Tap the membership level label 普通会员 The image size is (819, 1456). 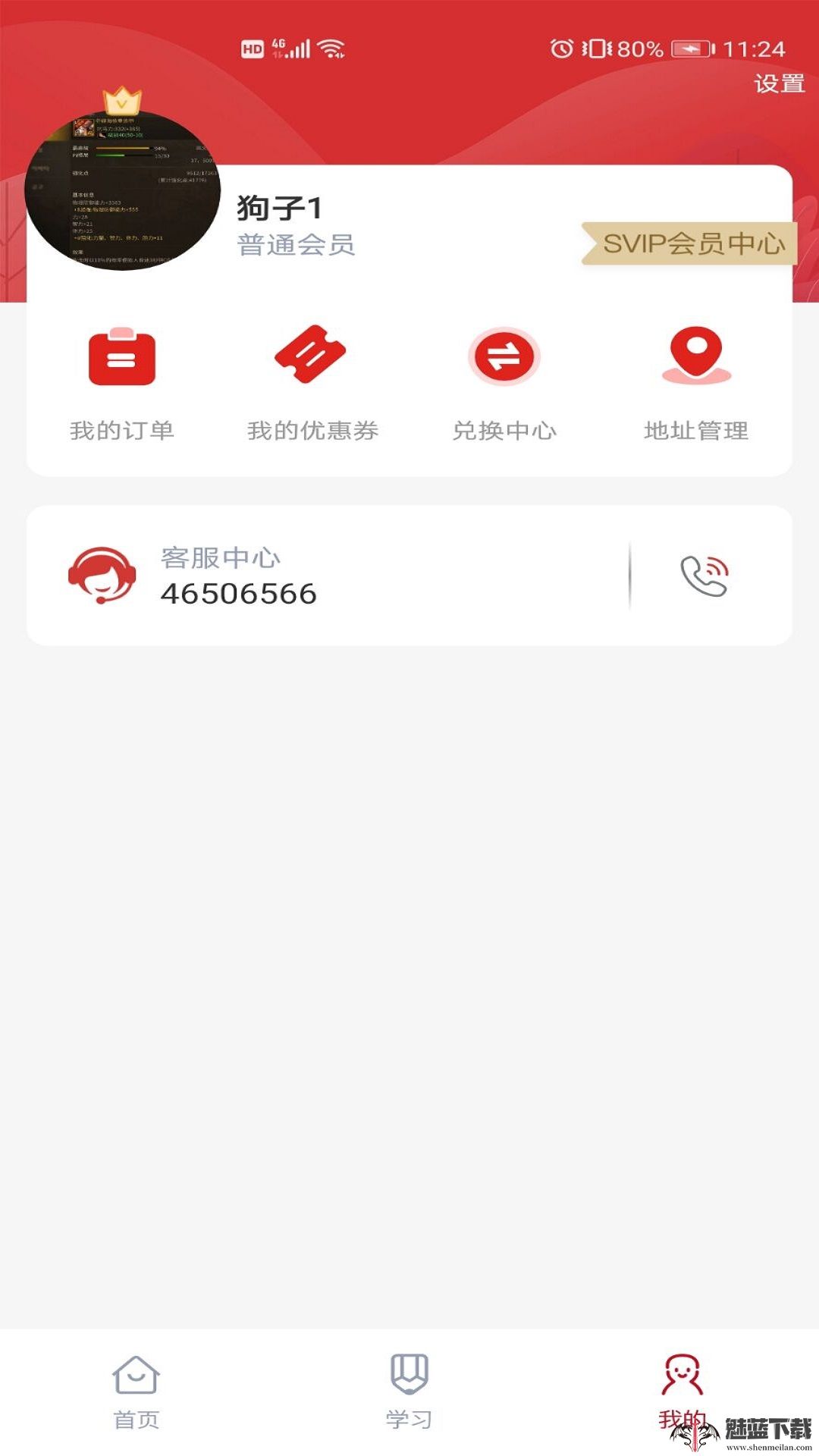coord(296,246)
